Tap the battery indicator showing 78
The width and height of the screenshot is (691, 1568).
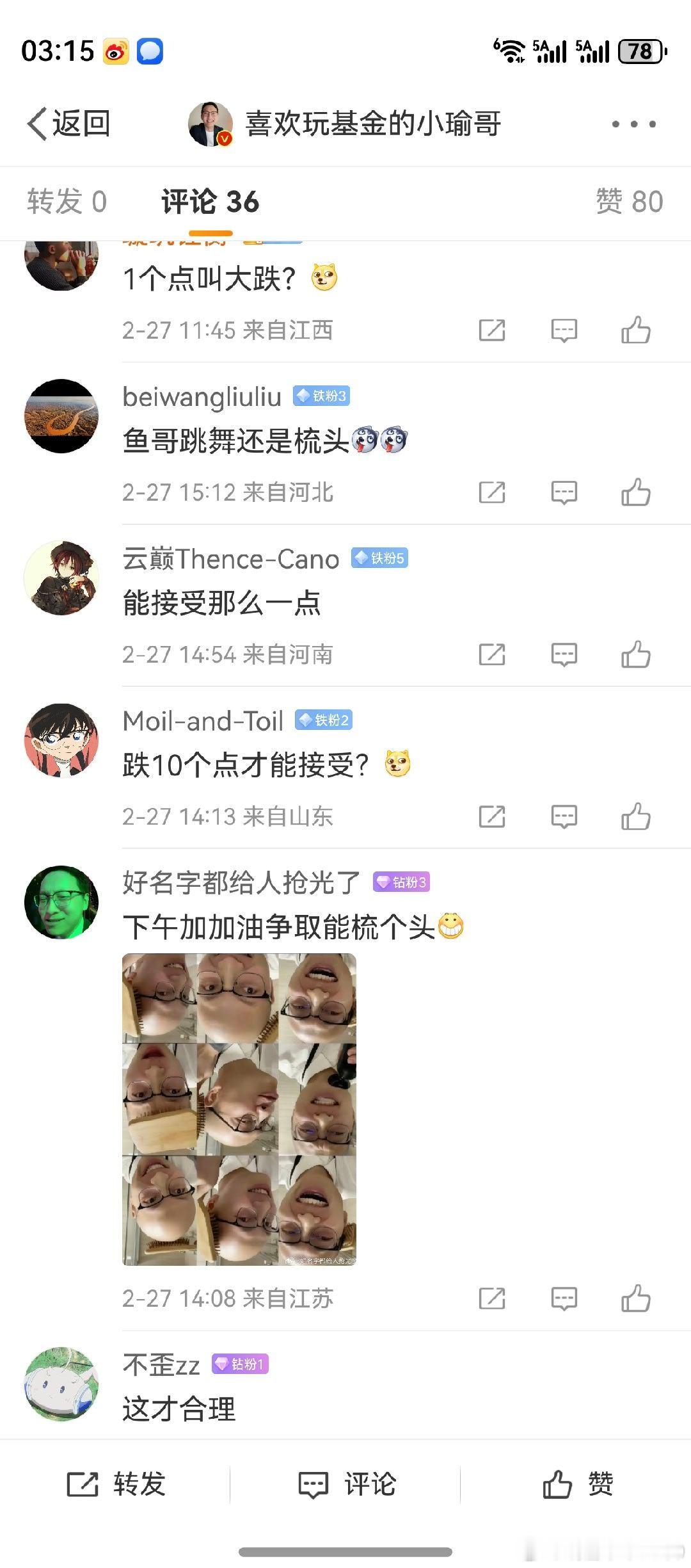coord(639,50)
